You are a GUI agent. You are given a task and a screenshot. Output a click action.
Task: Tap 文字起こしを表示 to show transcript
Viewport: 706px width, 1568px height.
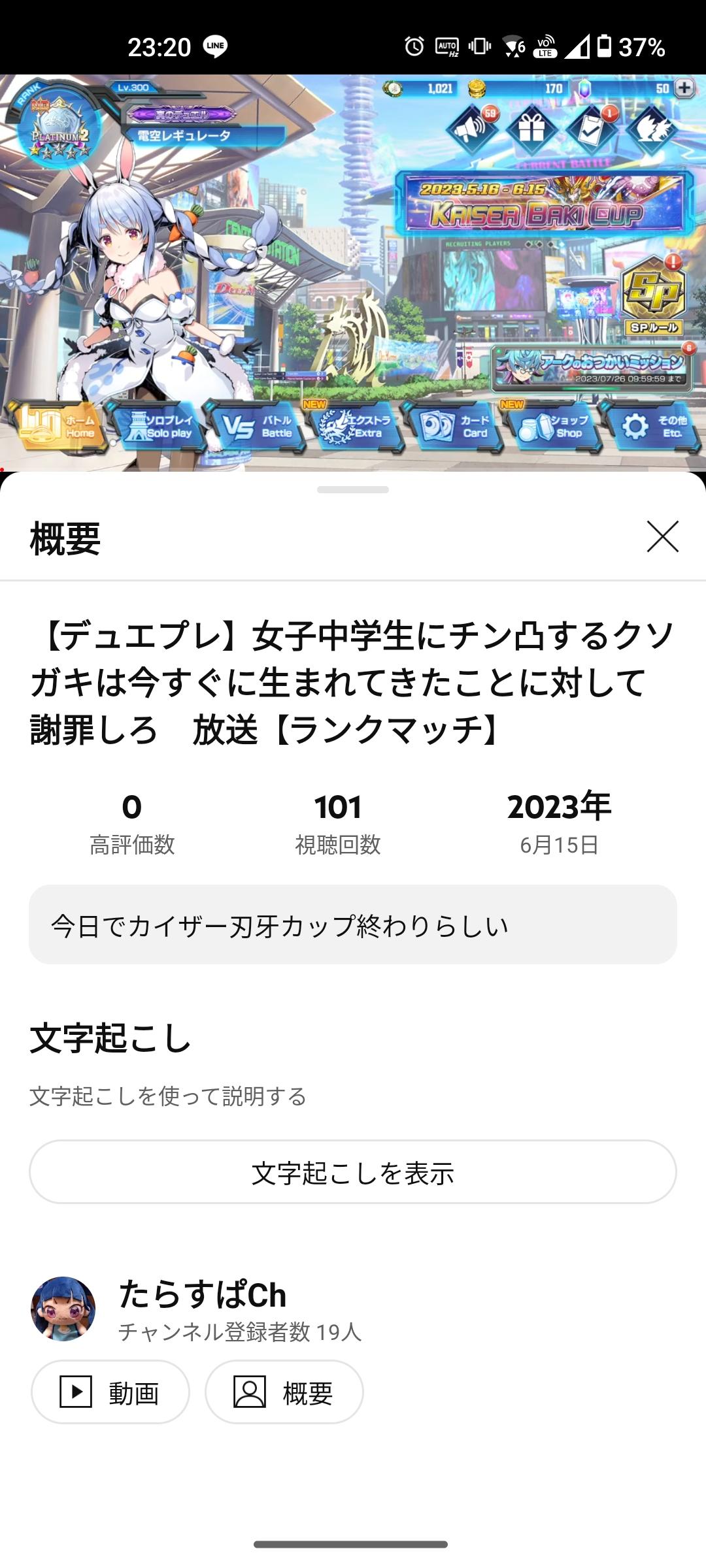tap(353, 1172)
